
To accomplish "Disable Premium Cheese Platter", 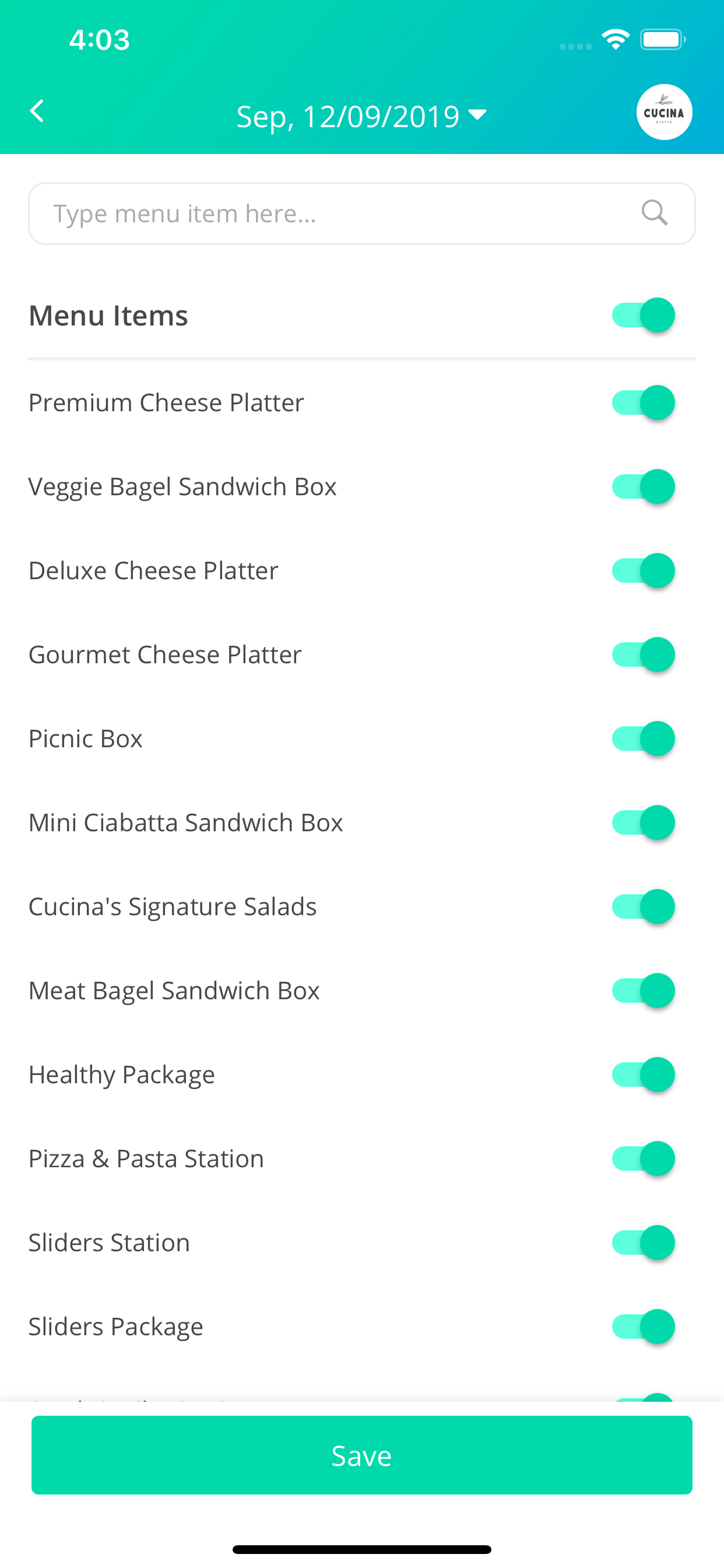I will [x=643, y=402].
